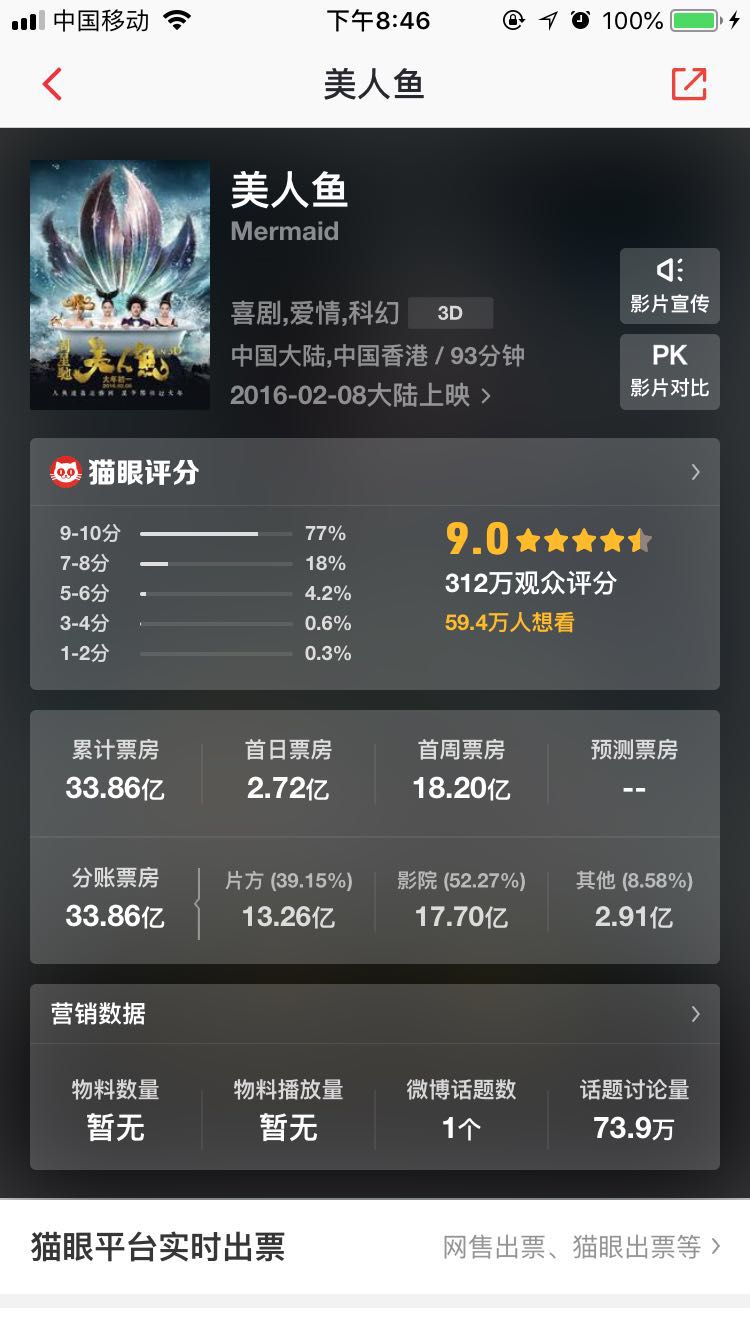Go back using the red arrow
Viewport: 750px width, 1334px height.
(53, 85)
